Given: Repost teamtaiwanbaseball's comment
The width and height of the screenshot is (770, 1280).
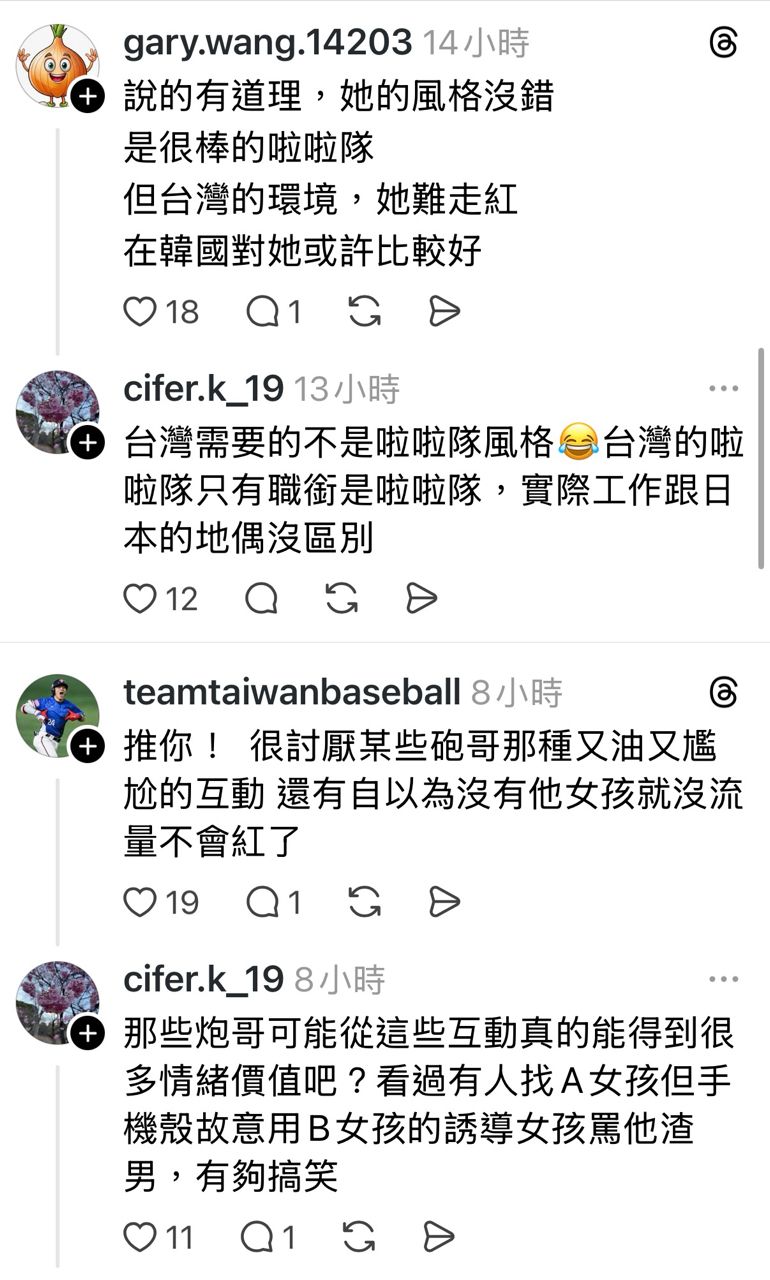Looking at the screenshot, I should click(364, 902).
